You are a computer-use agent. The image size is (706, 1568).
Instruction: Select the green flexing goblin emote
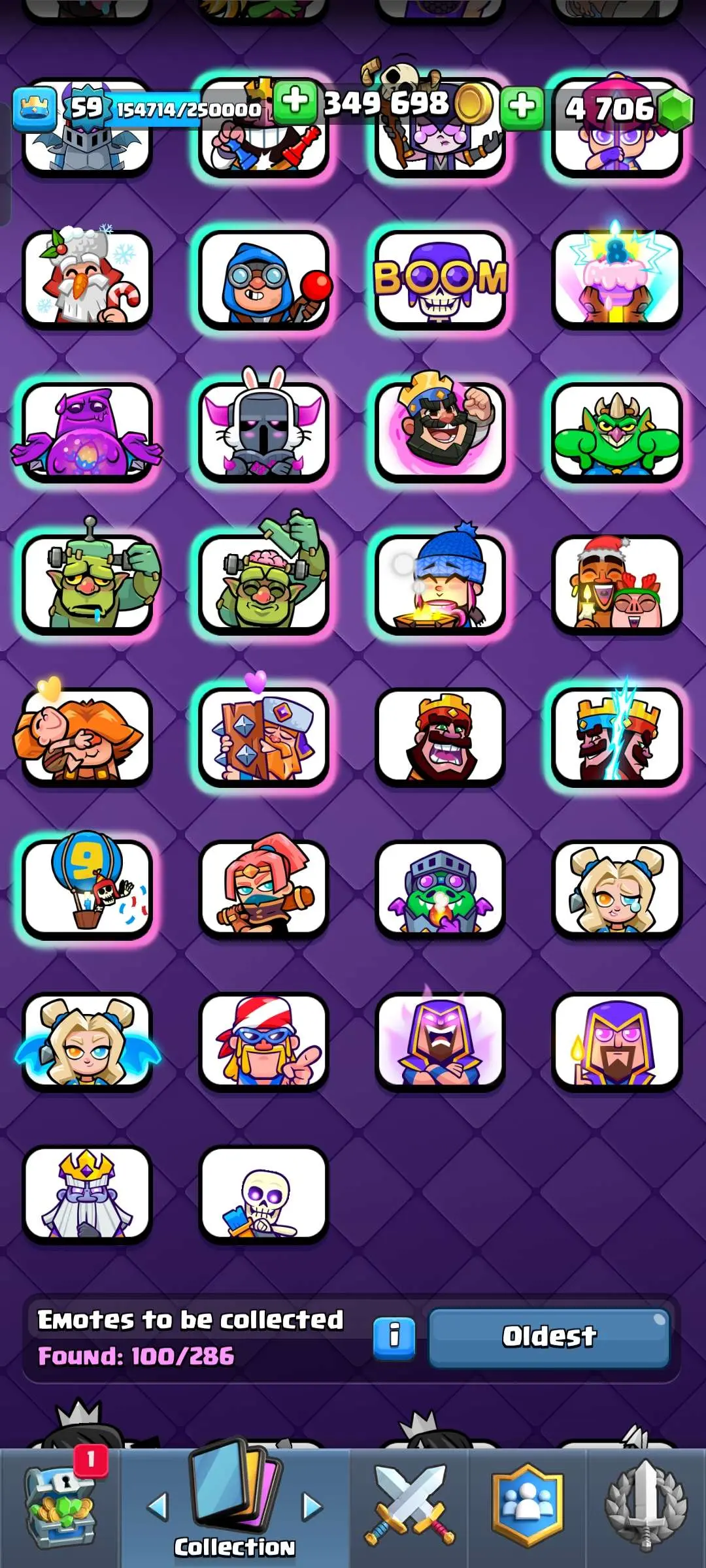coord(616,431)
